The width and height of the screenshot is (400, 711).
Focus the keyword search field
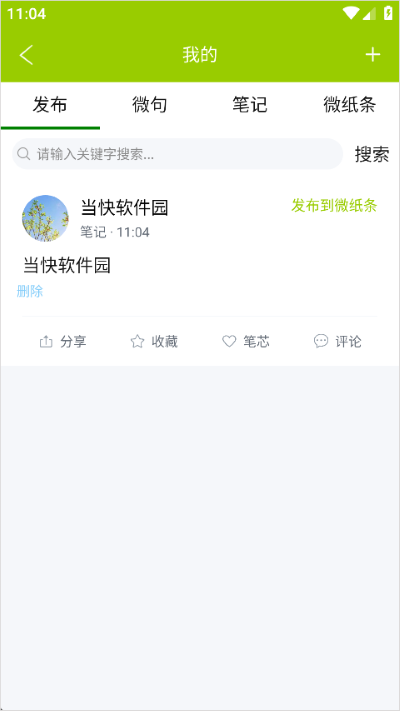177,154
